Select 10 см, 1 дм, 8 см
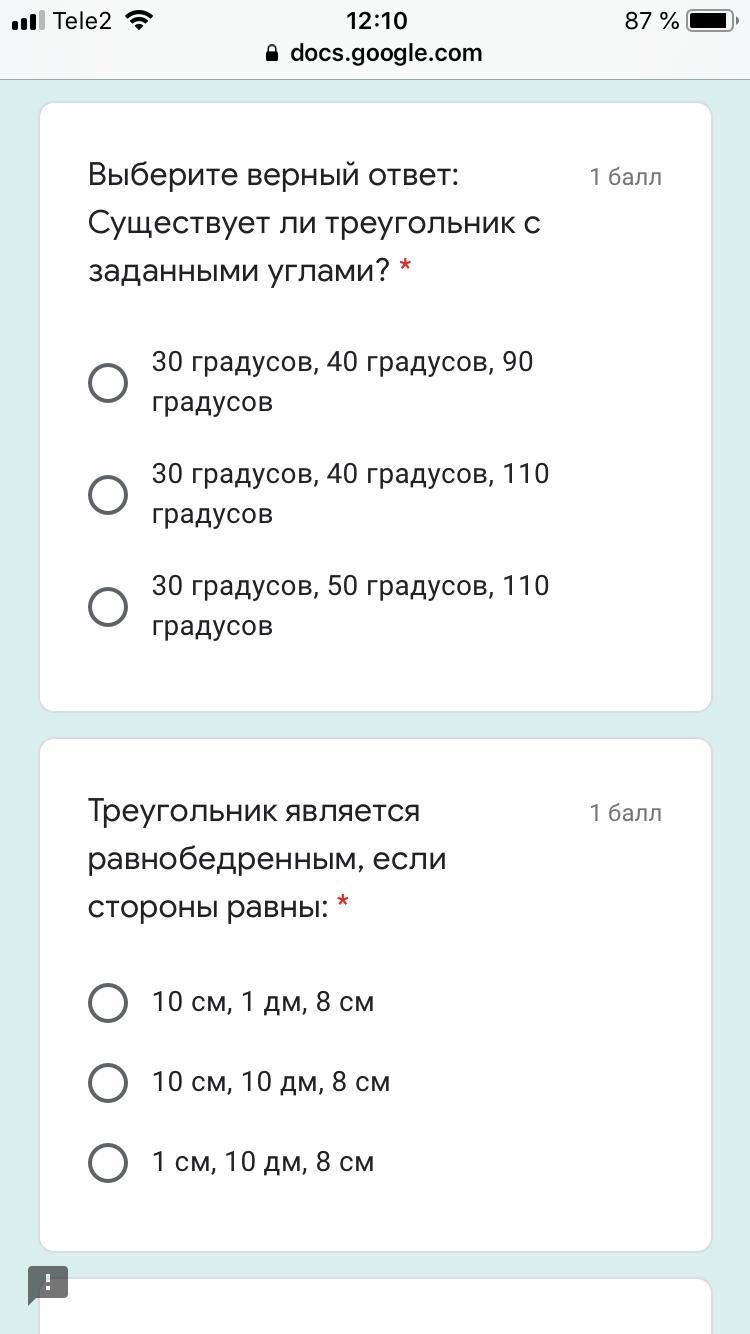This screenshot has width=750, height=1334. click(x=108, y=1002)
